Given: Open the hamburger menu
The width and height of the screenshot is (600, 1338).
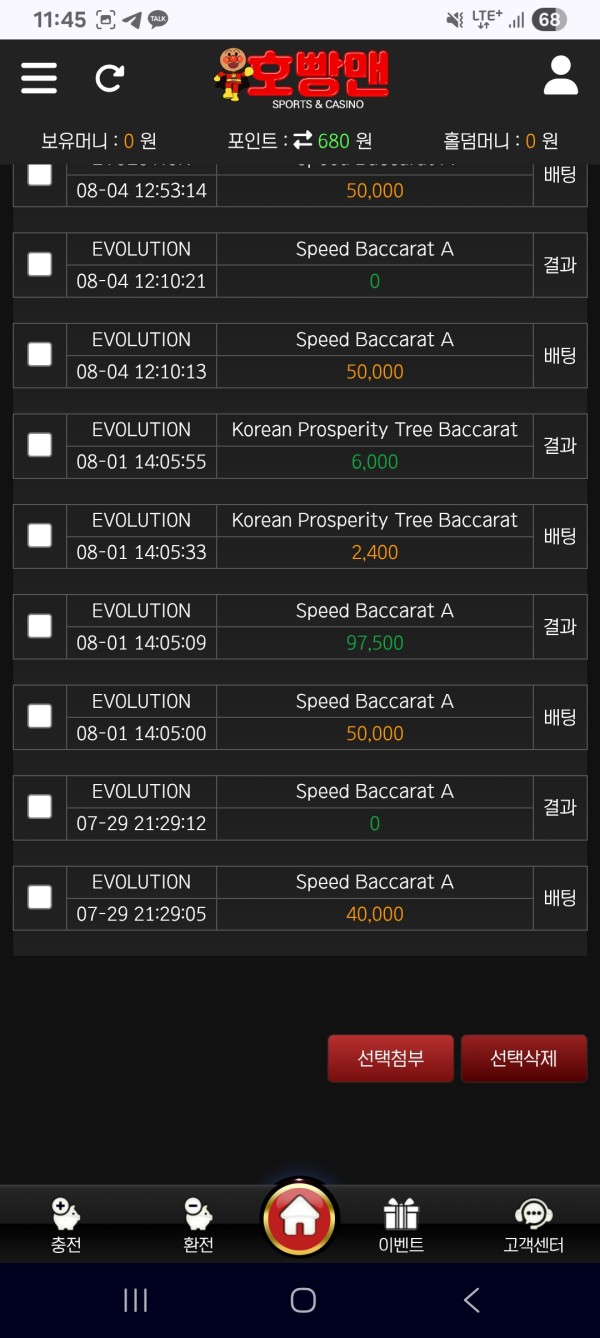Looking at the screenshot, I should click(39, 77).
